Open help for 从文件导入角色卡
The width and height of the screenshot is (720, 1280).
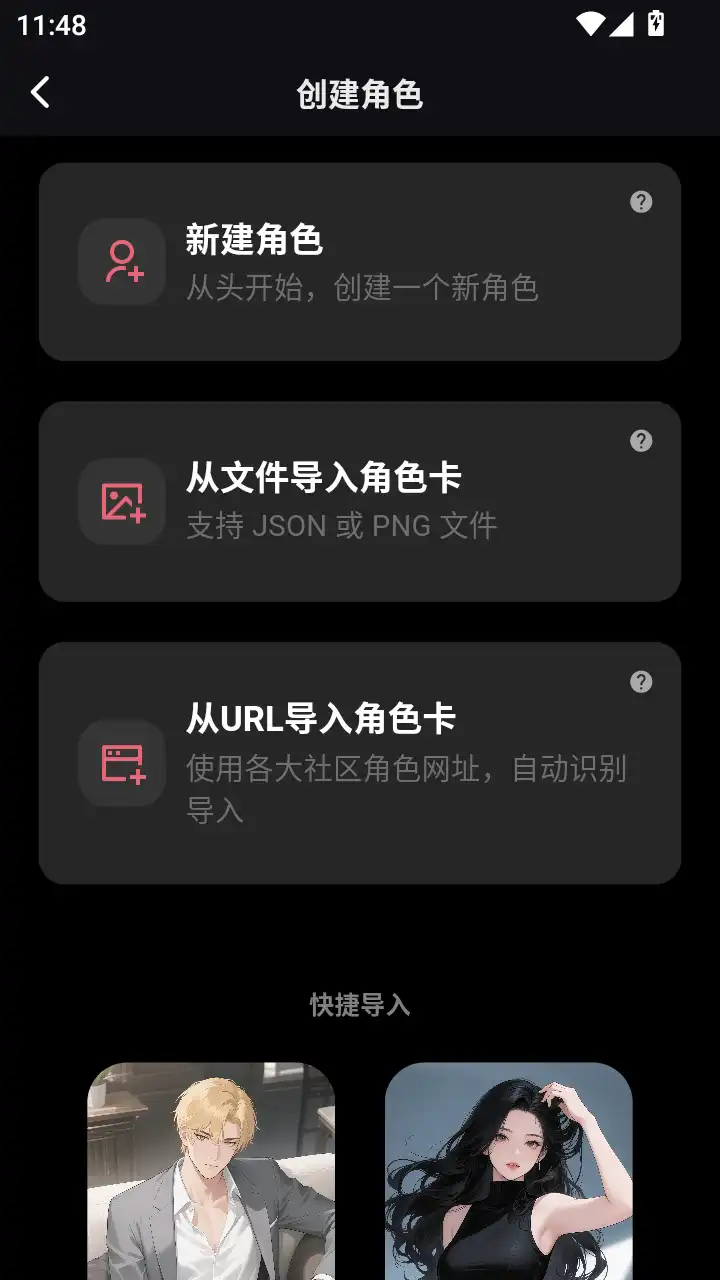click(641, 440)
